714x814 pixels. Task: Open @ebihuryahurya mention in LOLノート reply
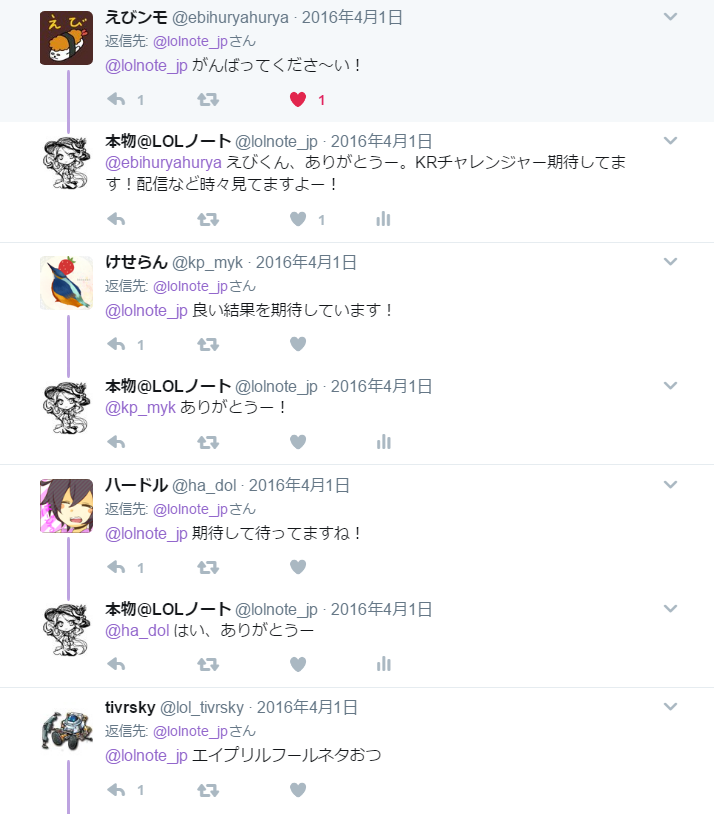(163, 162)
